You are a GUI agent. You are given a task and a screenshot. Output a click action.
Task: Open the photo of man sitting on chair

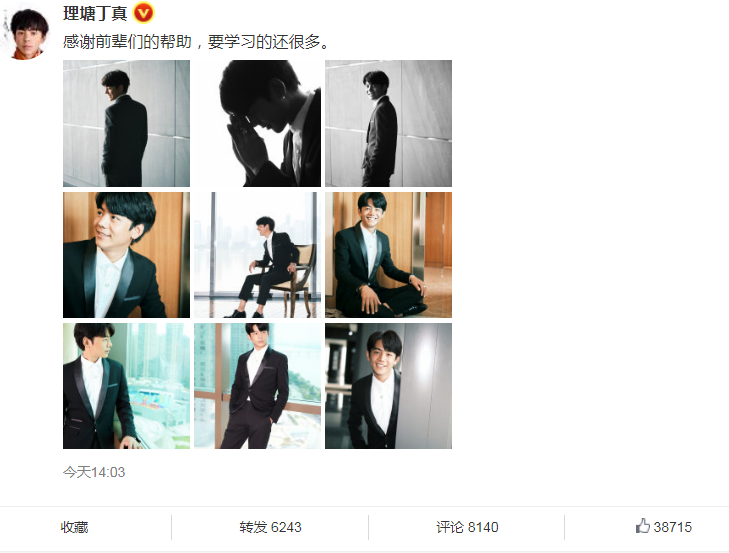[257, 255]
